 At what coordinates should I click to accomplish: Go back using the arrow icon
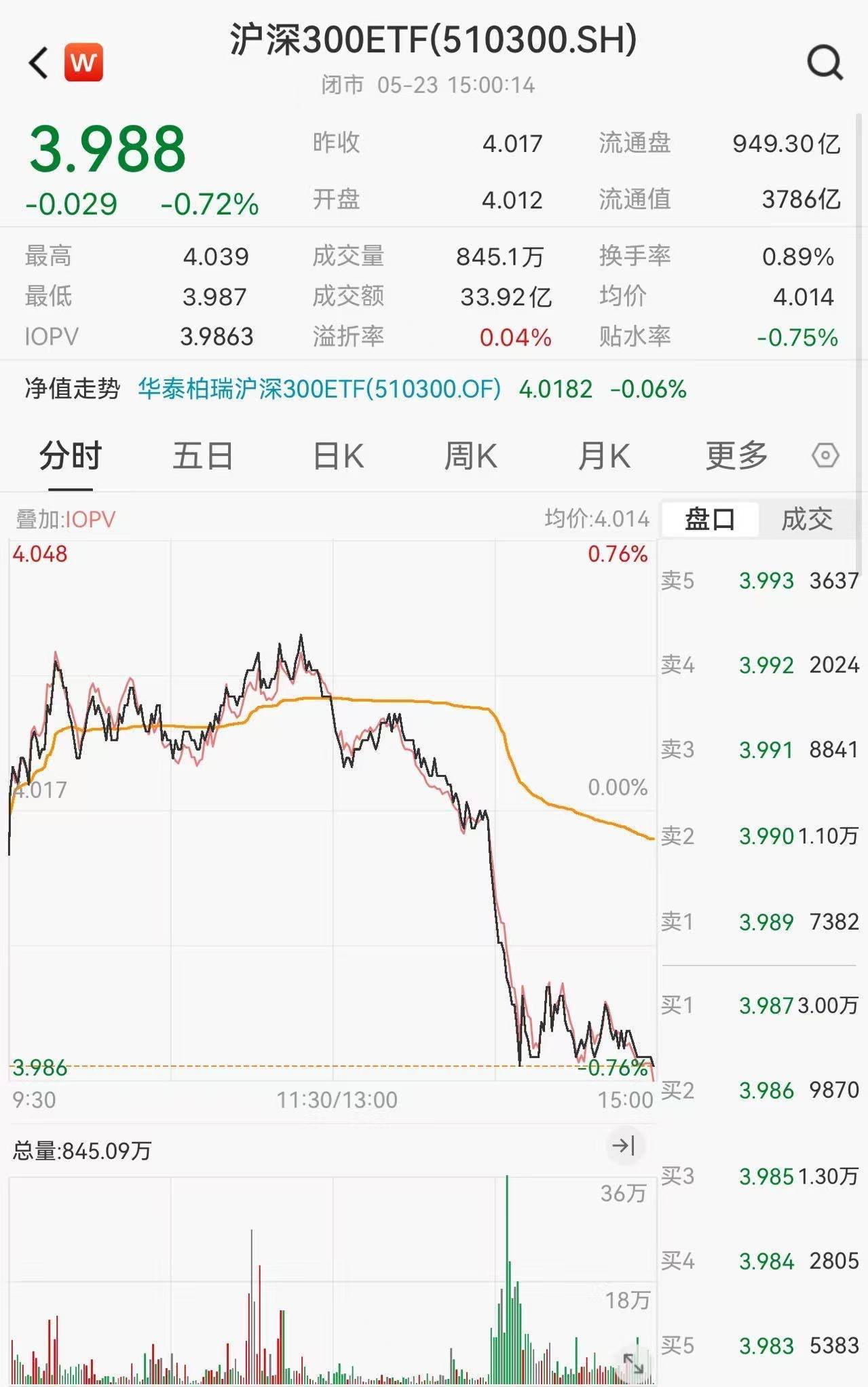point(38,63)
